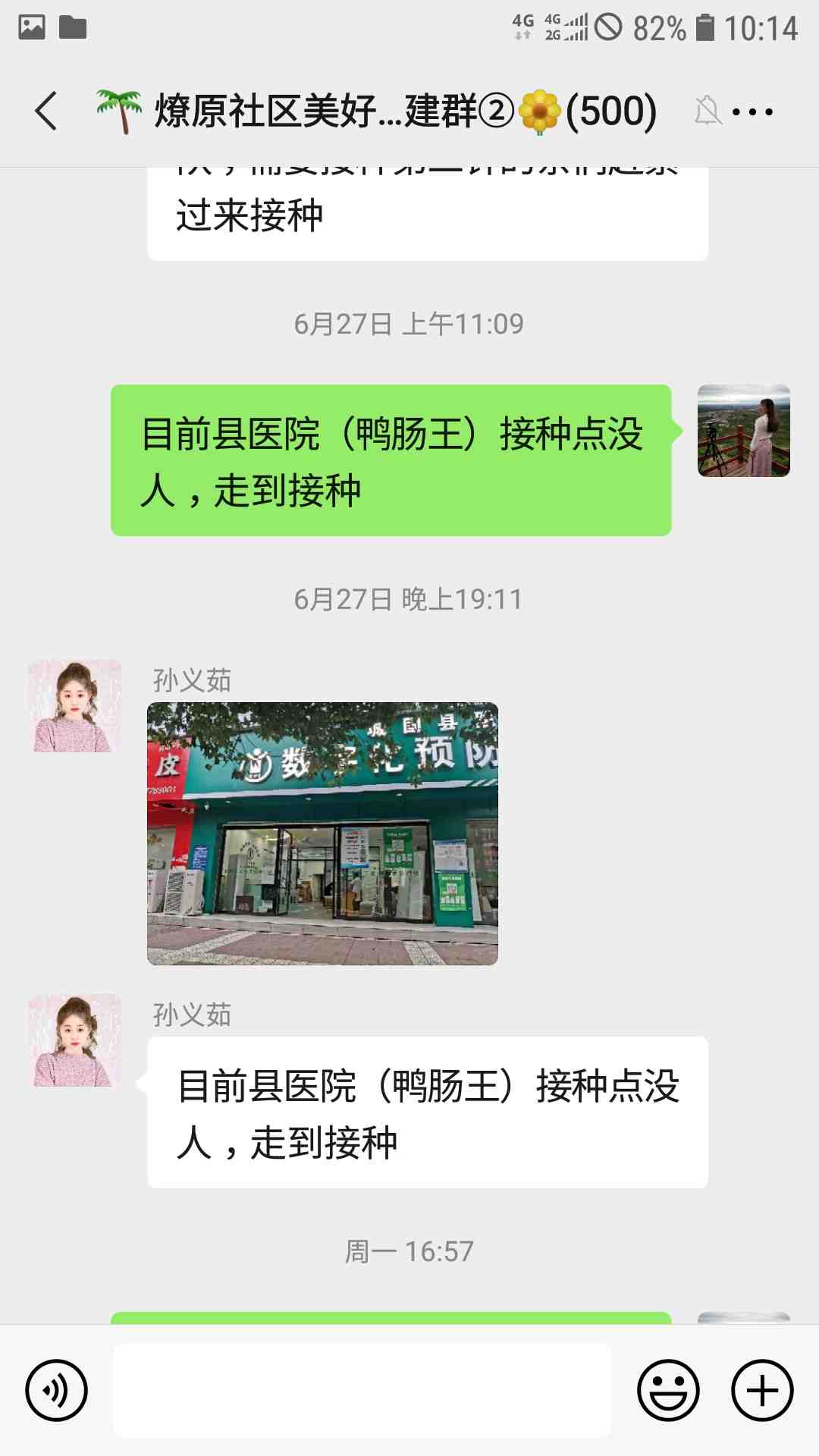Go back to the chat list
819x1456 pixels.
47,111
